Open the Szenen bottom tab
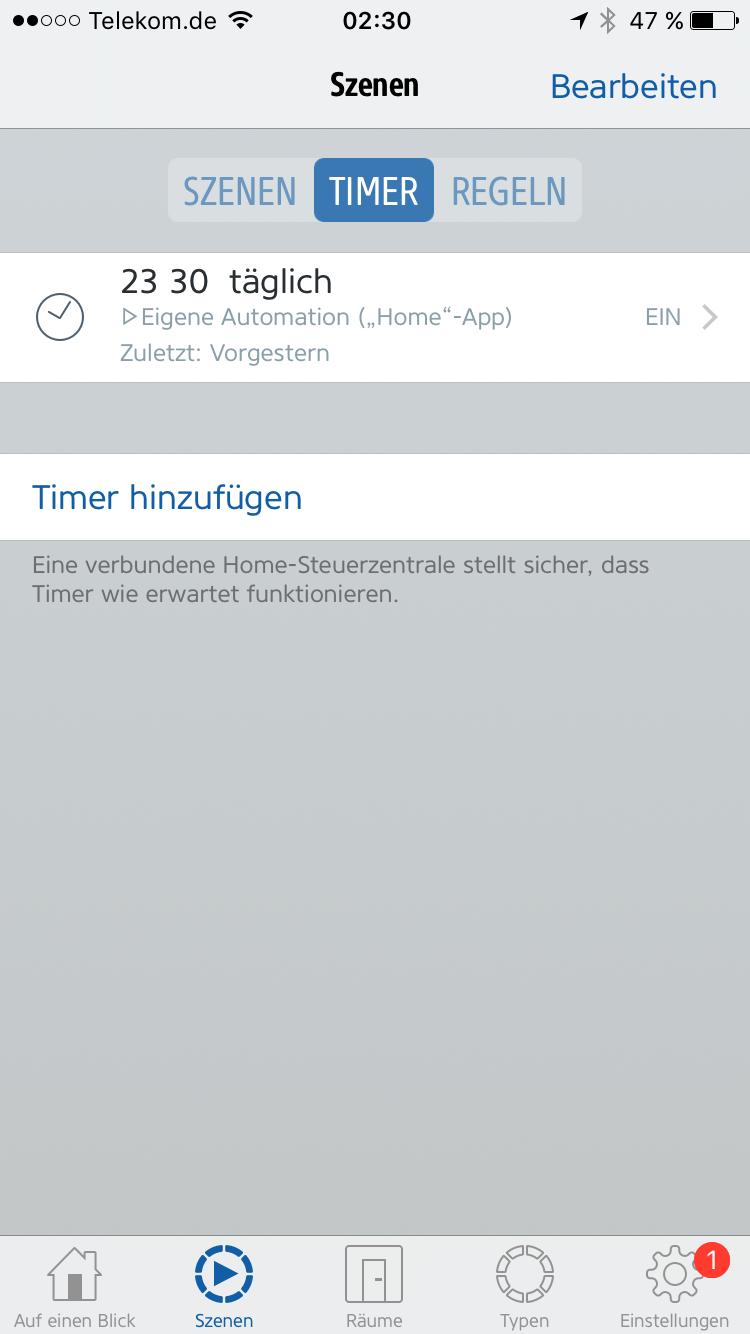The image size is (750, 1334). click(x=224, y=1286)
